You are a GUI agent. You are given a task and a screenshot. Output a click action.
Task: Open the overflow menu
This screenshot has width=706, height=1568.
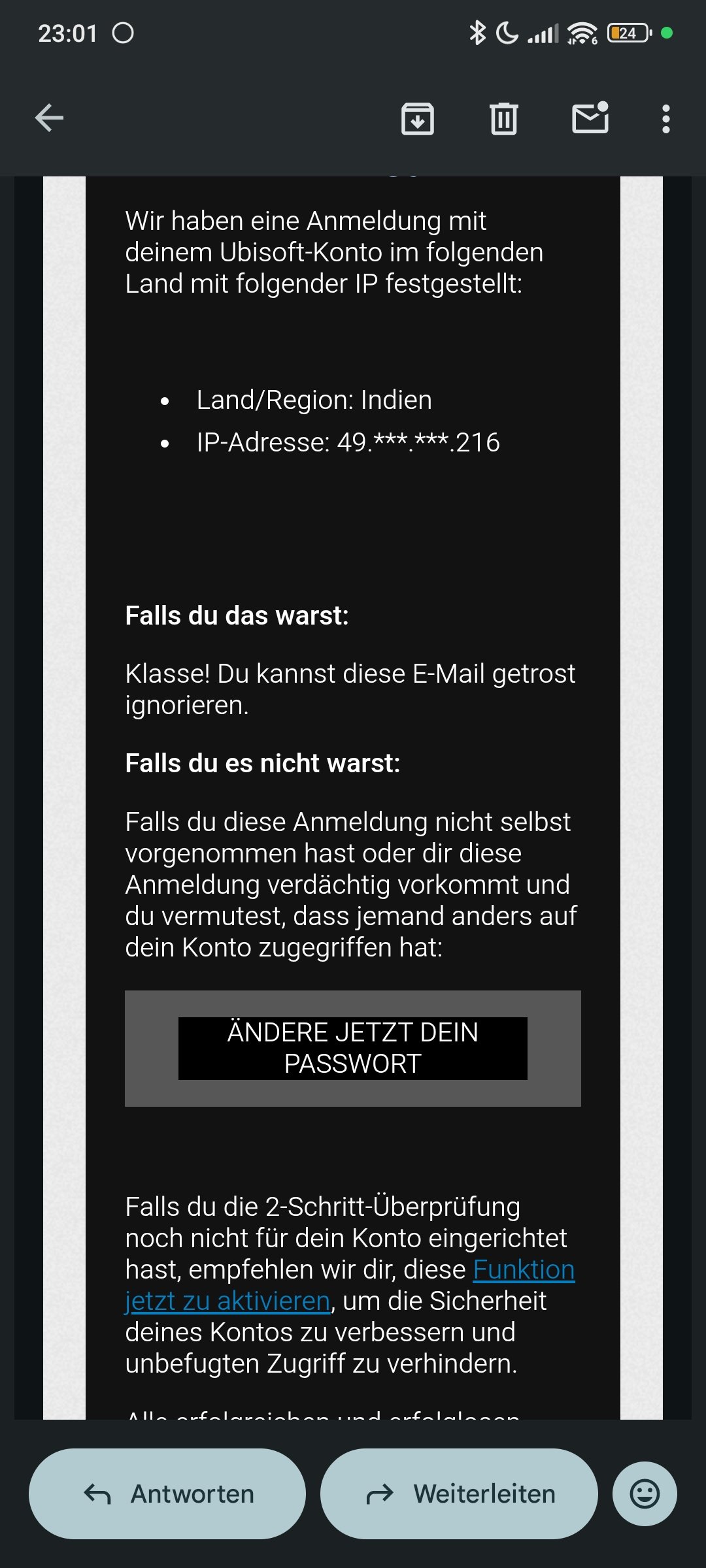point(665,119)
